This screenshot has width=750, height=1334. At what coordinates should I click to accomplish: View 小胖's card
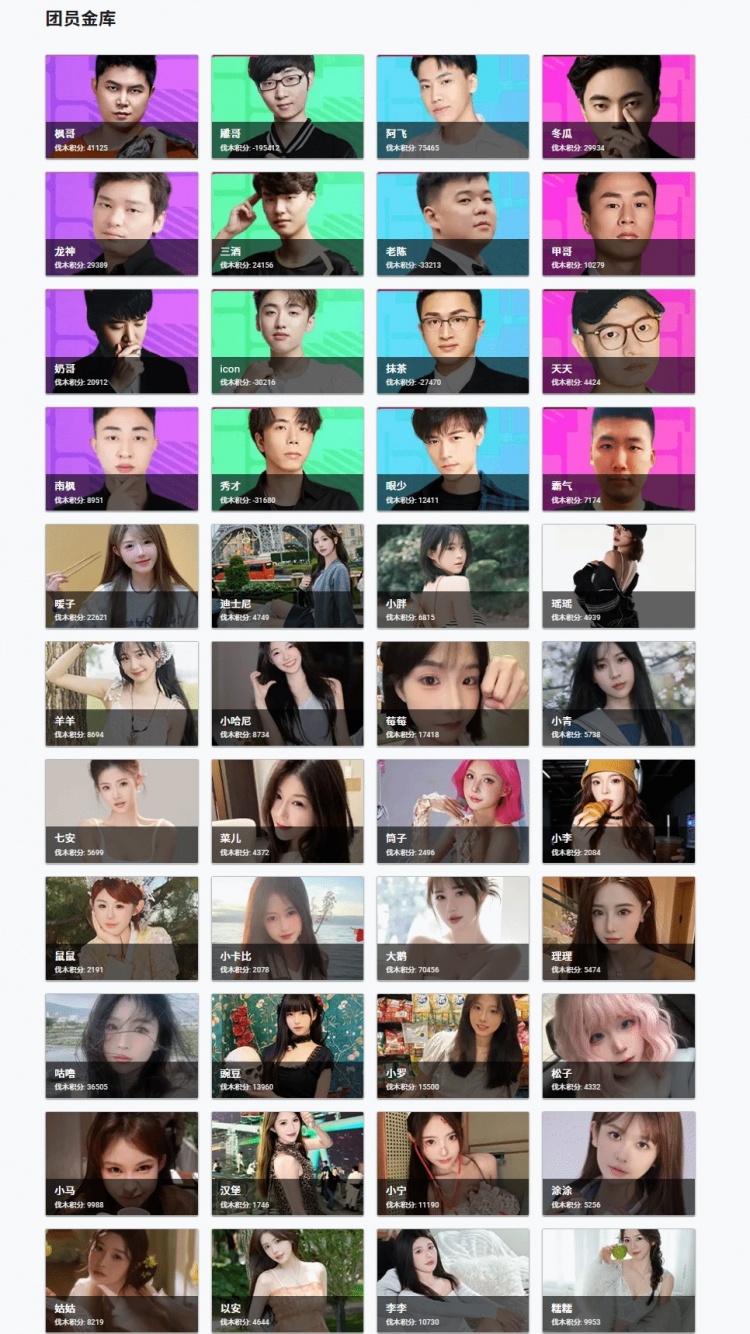pyautogui.click(x=452, y=577)
